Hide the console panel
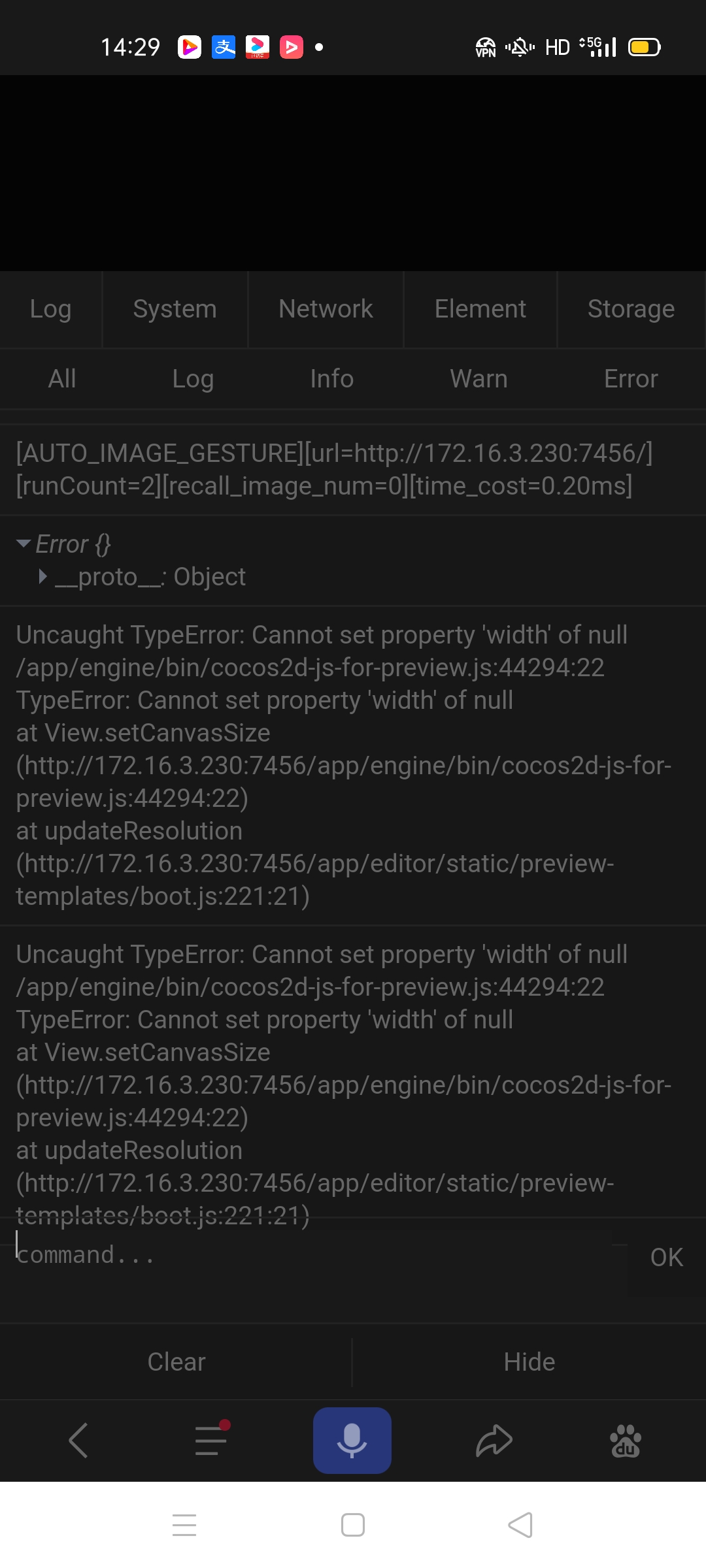Viewport: 706px width, 1568px height. coord(529,1362)
